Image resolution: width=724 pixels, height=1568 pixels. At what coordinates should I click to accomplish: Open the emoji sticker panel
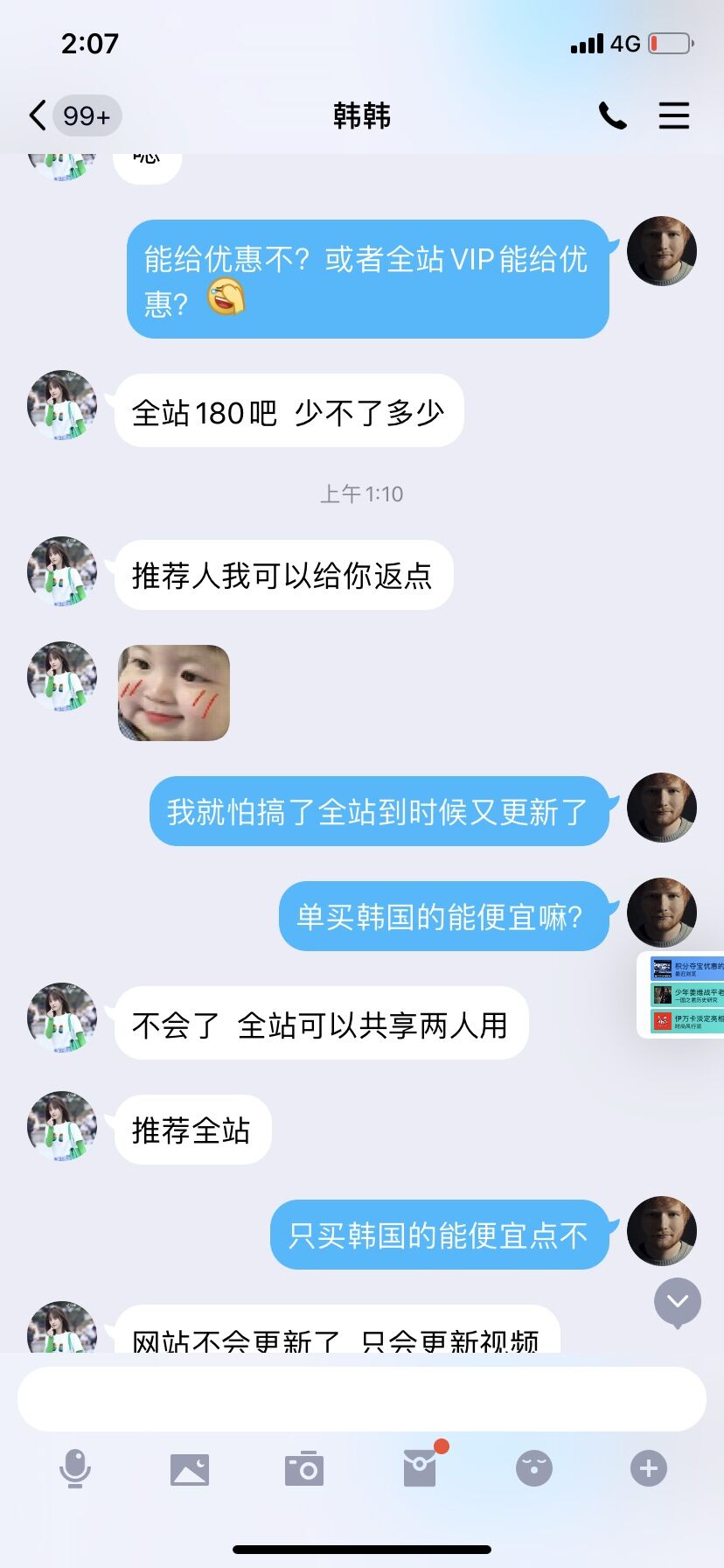[534, 1468]
